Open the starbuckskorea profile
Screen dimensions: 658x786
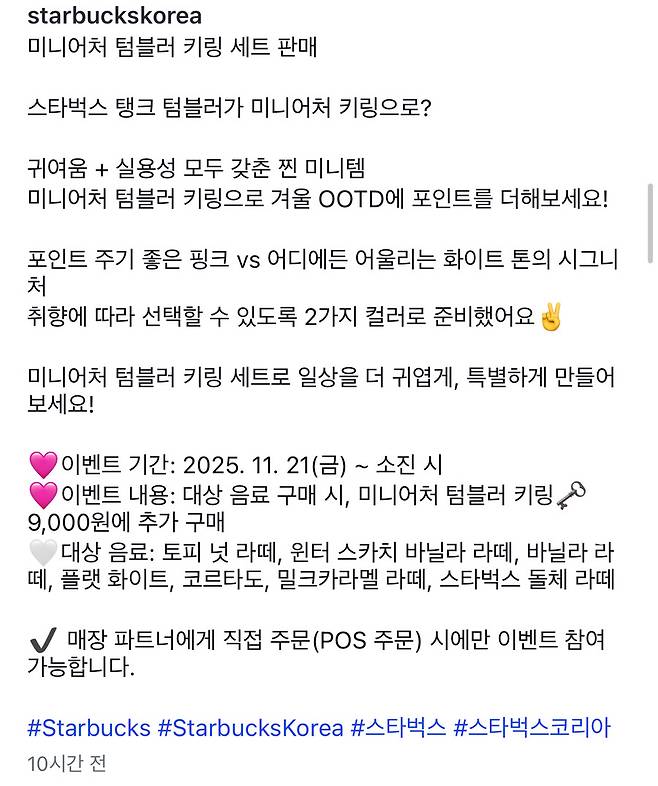(115, 16)
